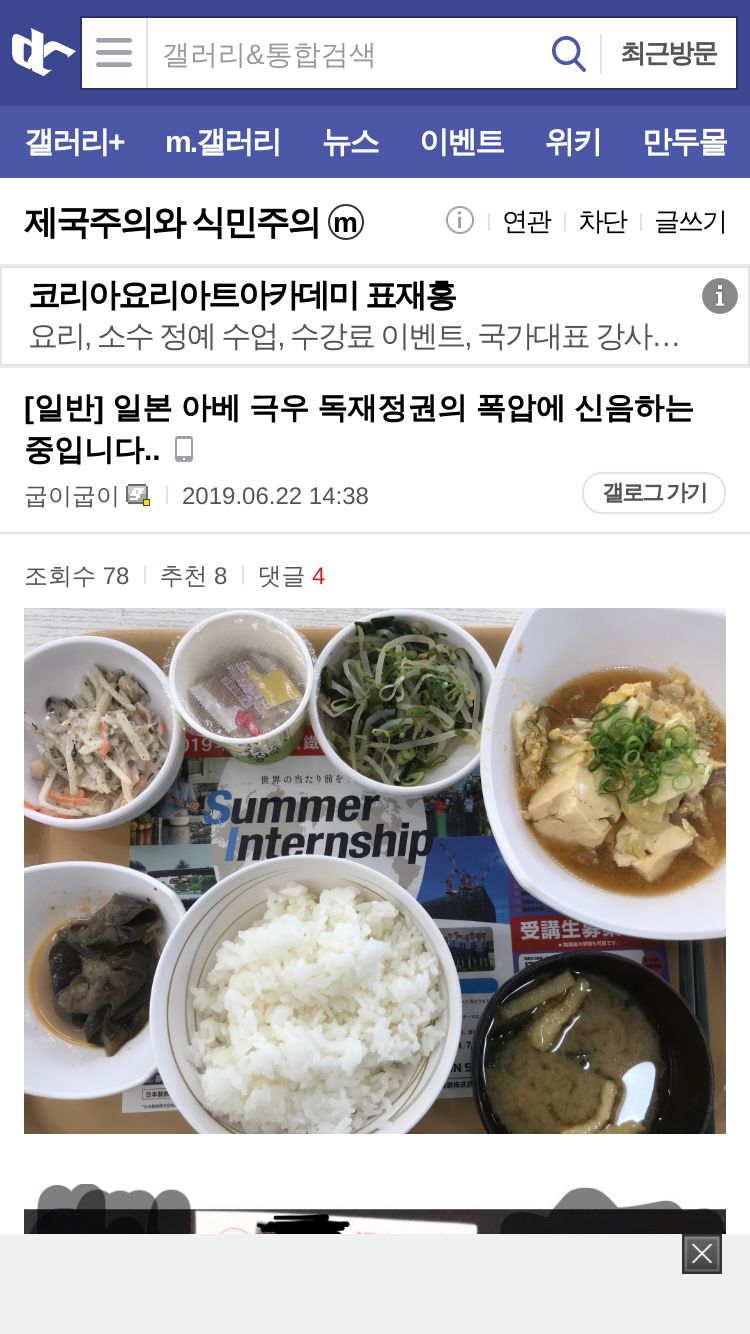This screenshot has width=750, height=1334.
Task: Open the 뉴스 tab
Action: tap(351, 142)
